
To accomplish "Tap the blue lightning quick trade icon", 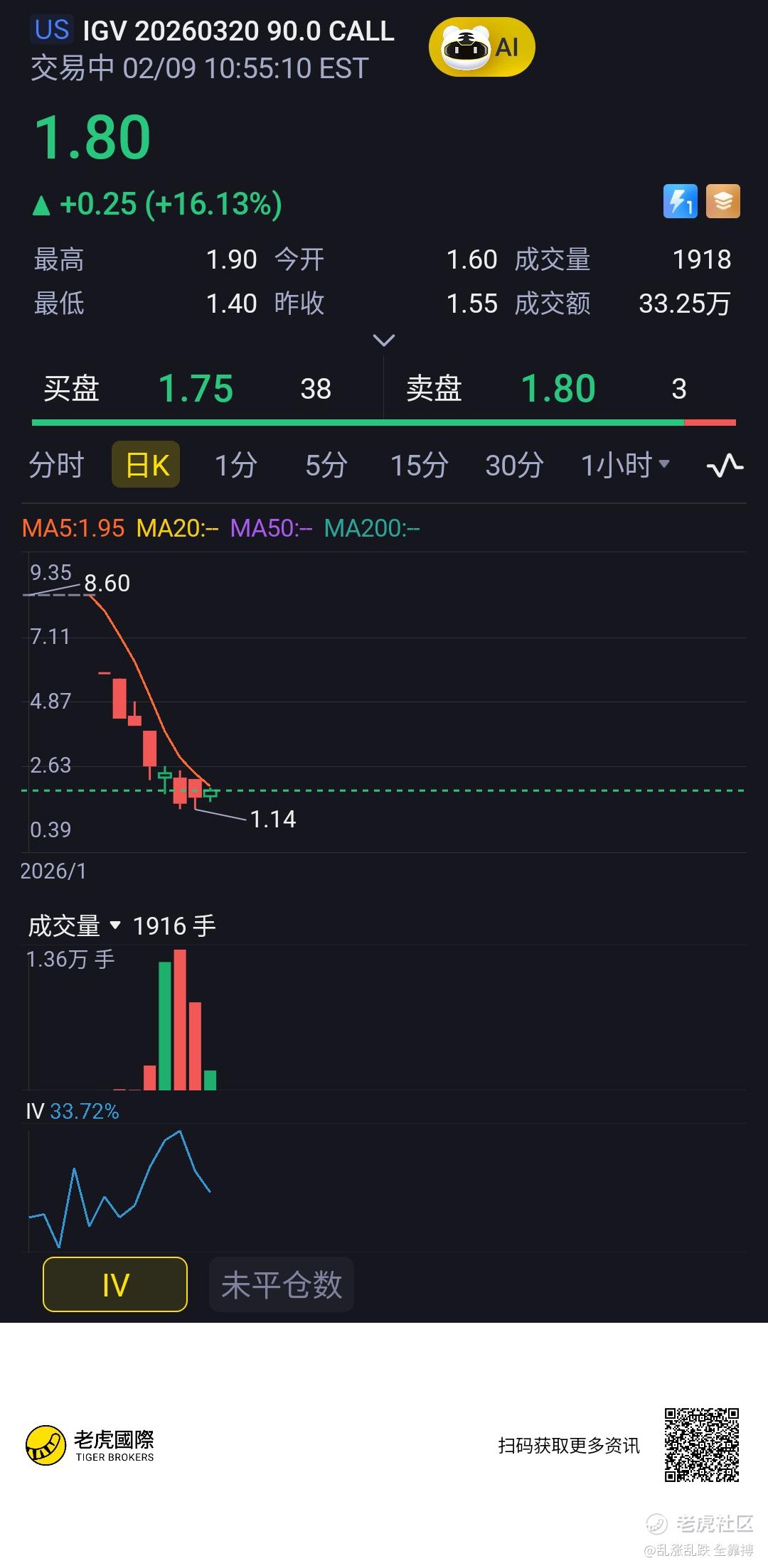I will (x=680, y=202).
